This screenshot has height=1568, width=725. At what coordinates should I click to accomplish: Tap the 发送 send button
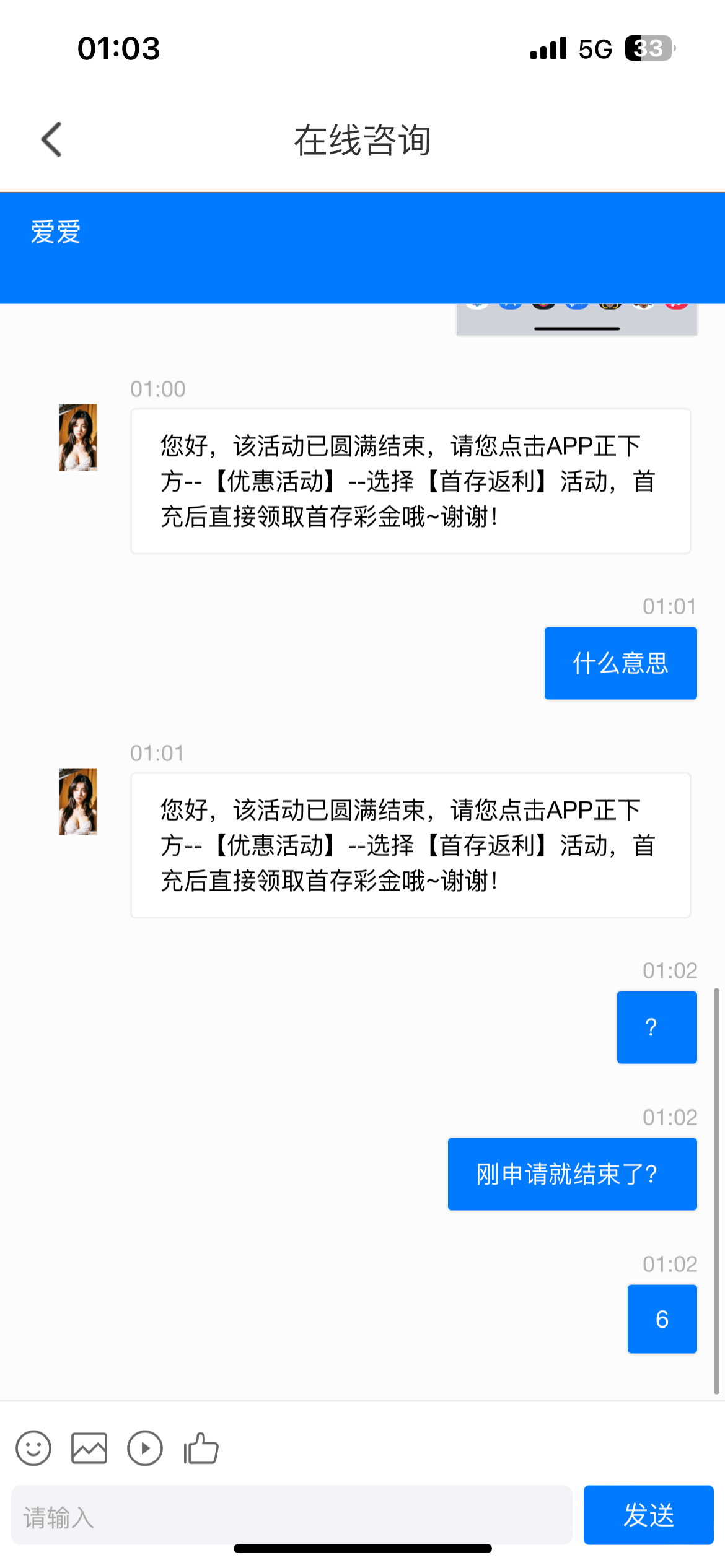[648, 1515]
